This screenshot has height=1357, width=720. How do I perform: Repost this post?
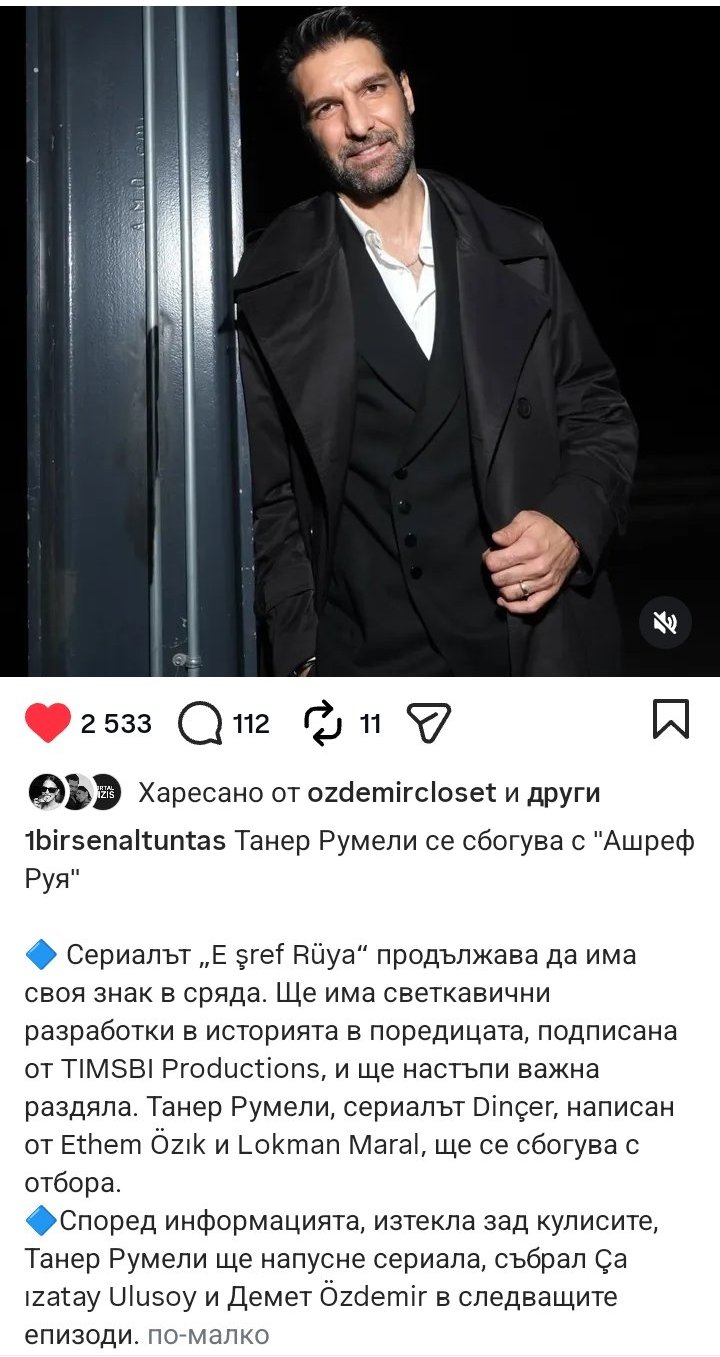click(323, 723)
